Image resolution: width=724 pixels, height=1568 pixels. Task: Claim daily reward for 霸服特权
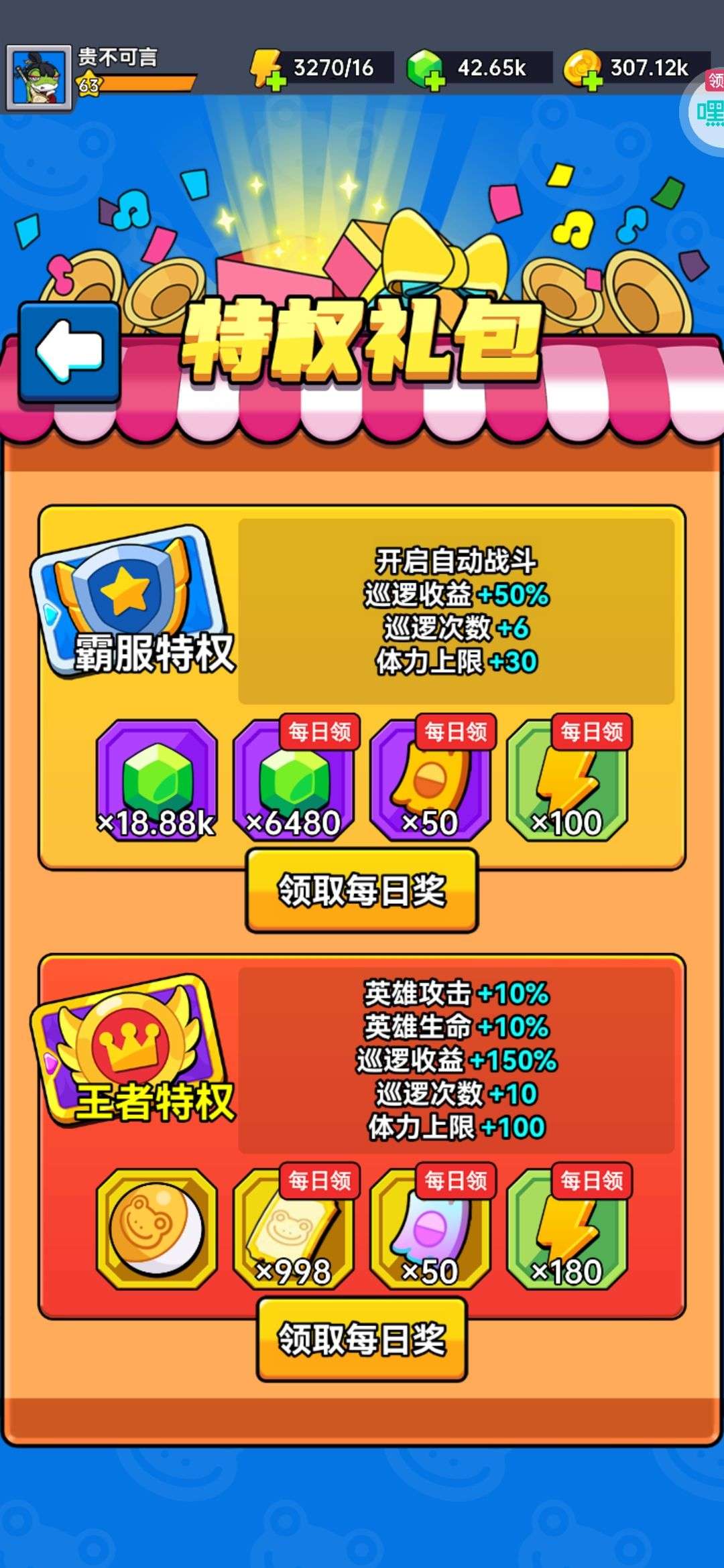coord(361,891)
